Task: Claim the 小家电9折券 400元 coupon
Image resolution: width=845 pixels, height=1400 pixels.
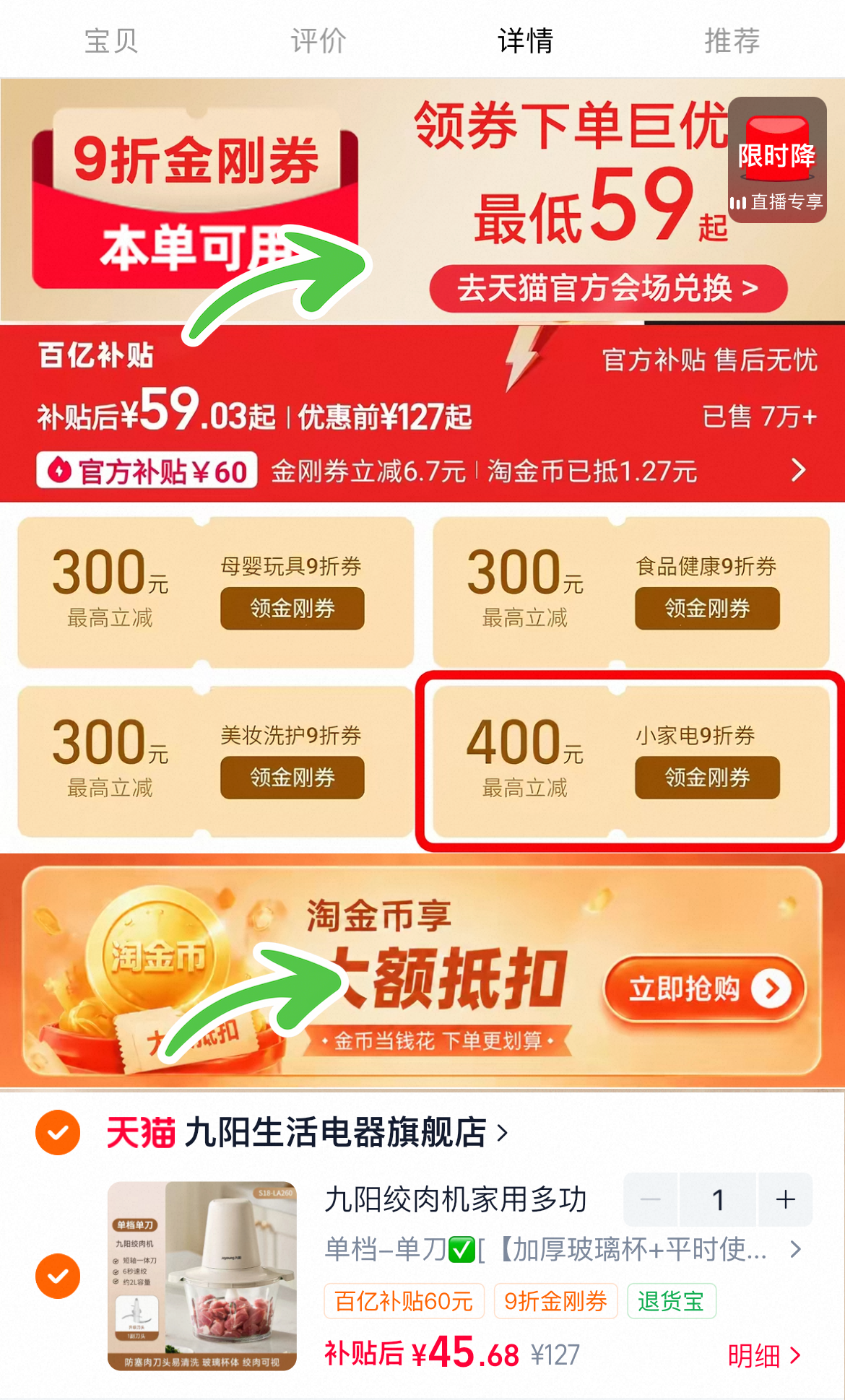Action: pos(707,778)
